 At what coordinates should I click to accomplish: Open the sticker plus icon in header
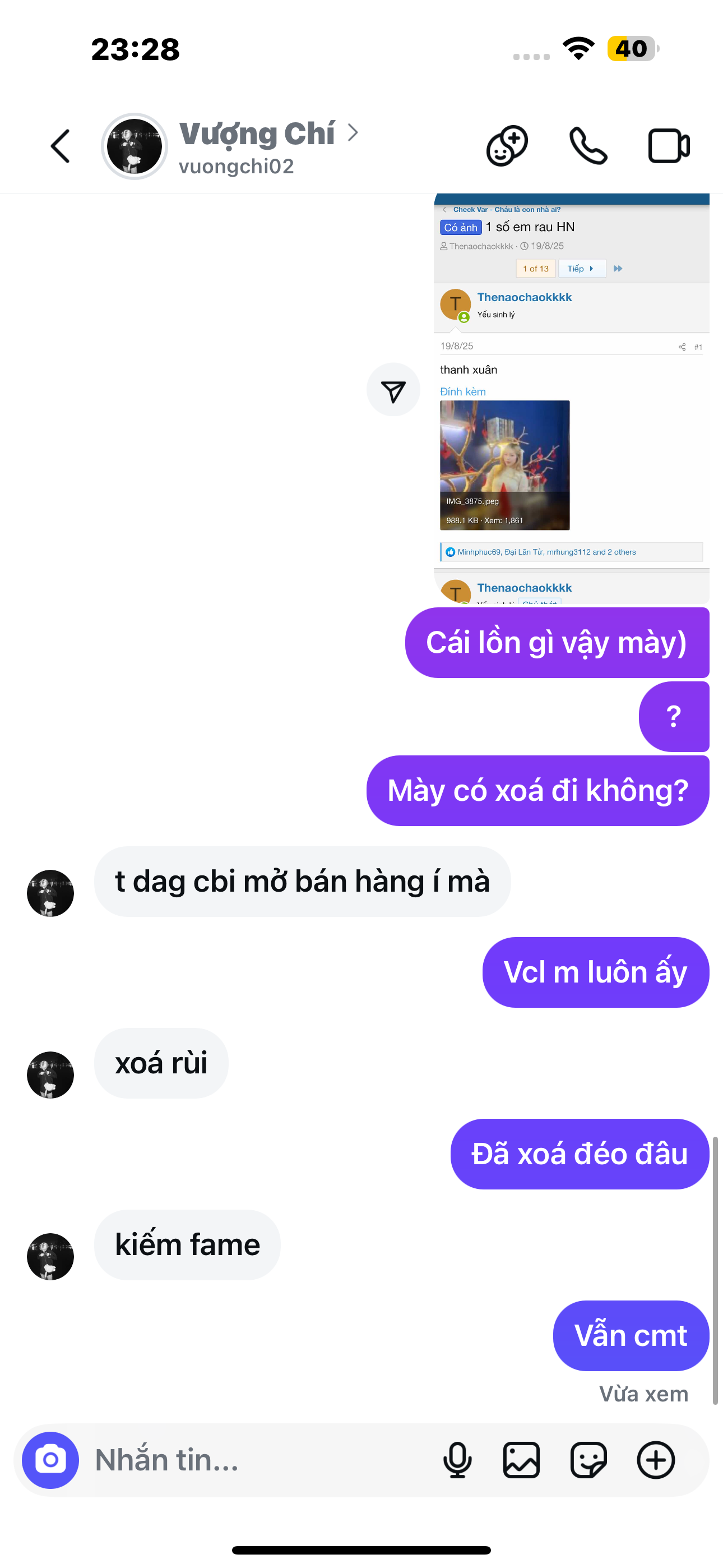506,146
